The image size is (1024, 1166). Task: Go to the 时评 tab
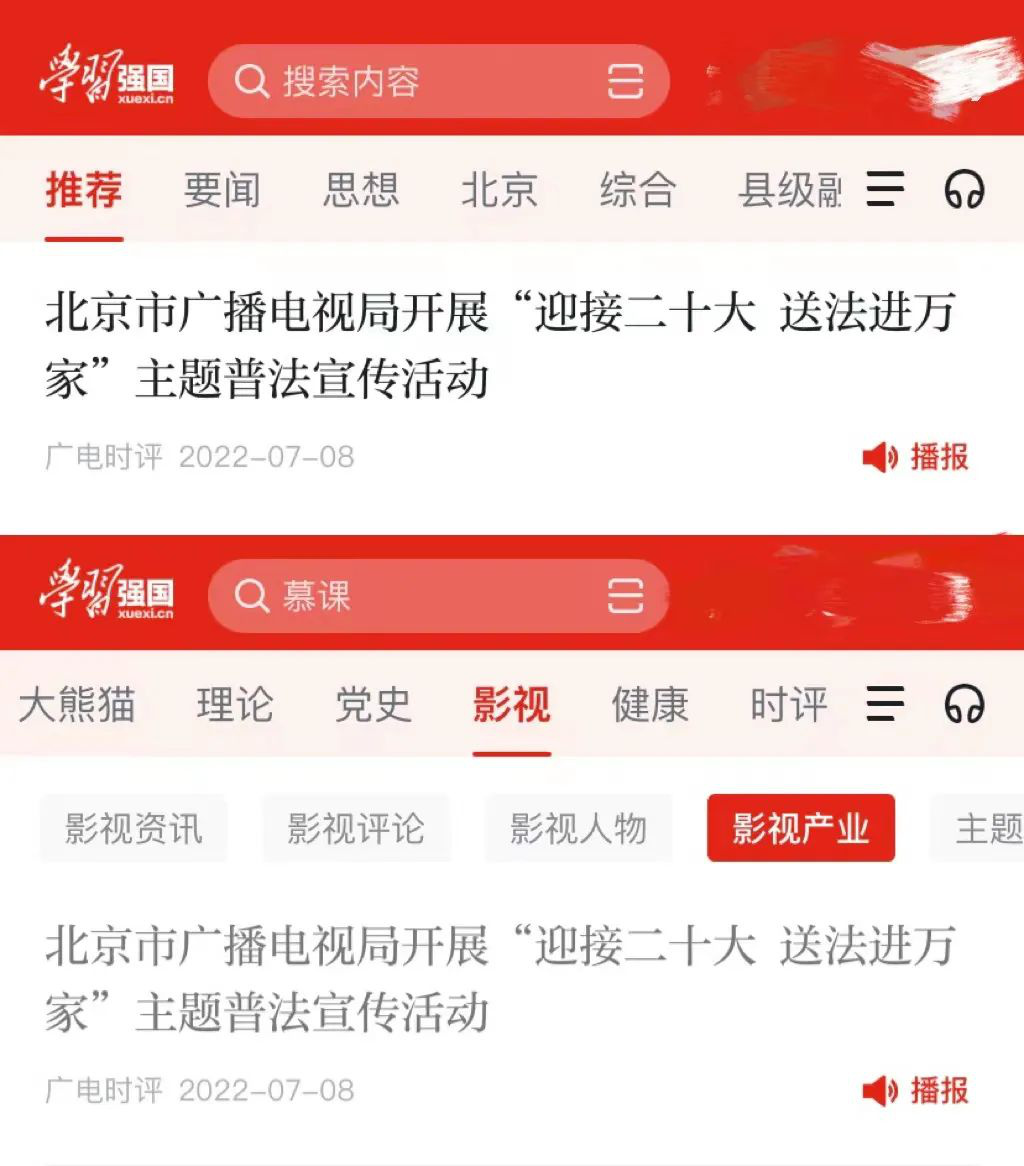click(x=789, y=705)
